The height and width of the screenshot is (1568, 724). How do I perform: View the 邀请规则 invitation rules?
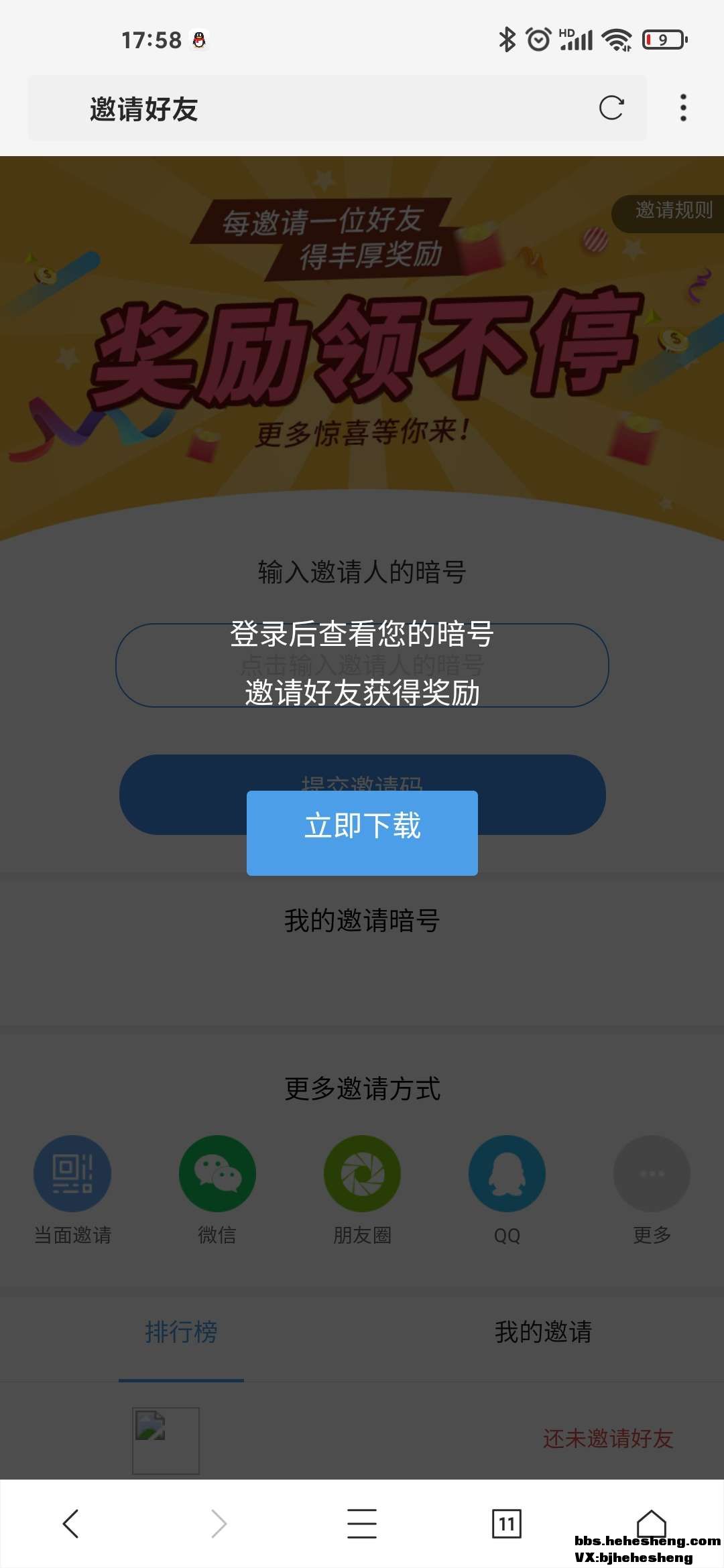[672, 211]
